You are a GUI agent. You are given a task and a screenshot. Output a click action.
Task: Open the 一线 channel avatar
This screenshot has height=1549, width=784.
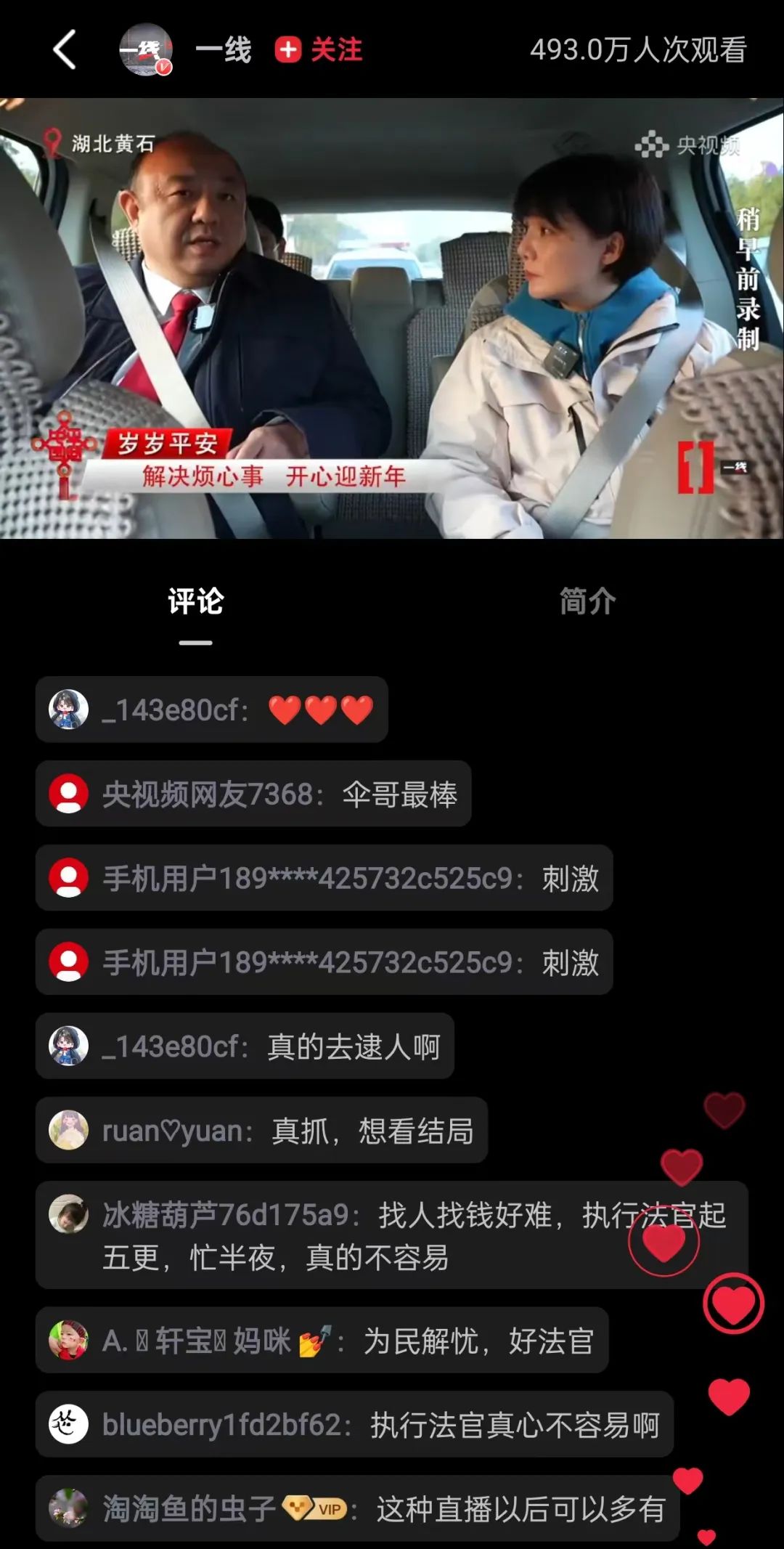point(146,49)
